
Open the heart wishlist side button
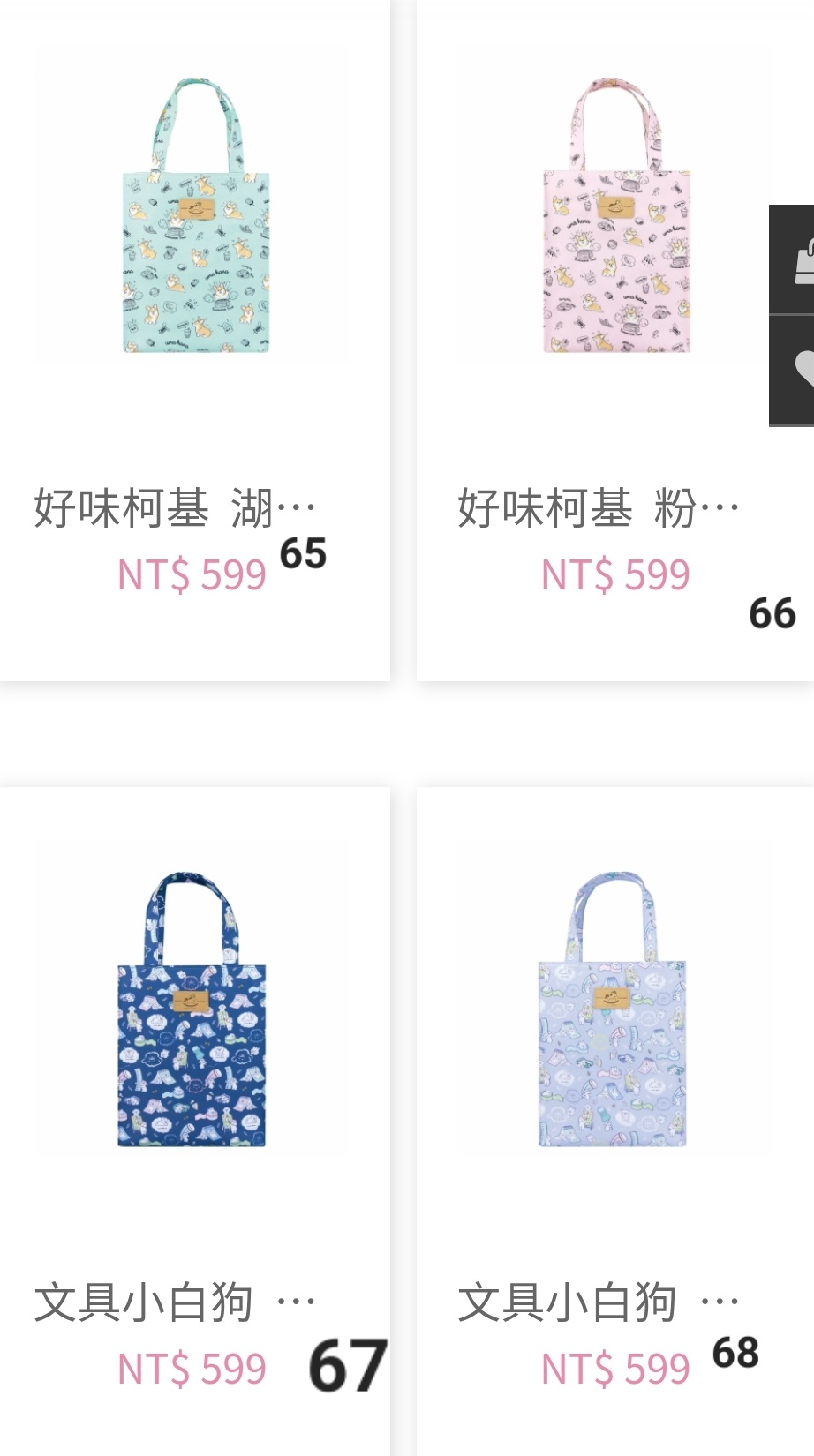coord(792,371)
